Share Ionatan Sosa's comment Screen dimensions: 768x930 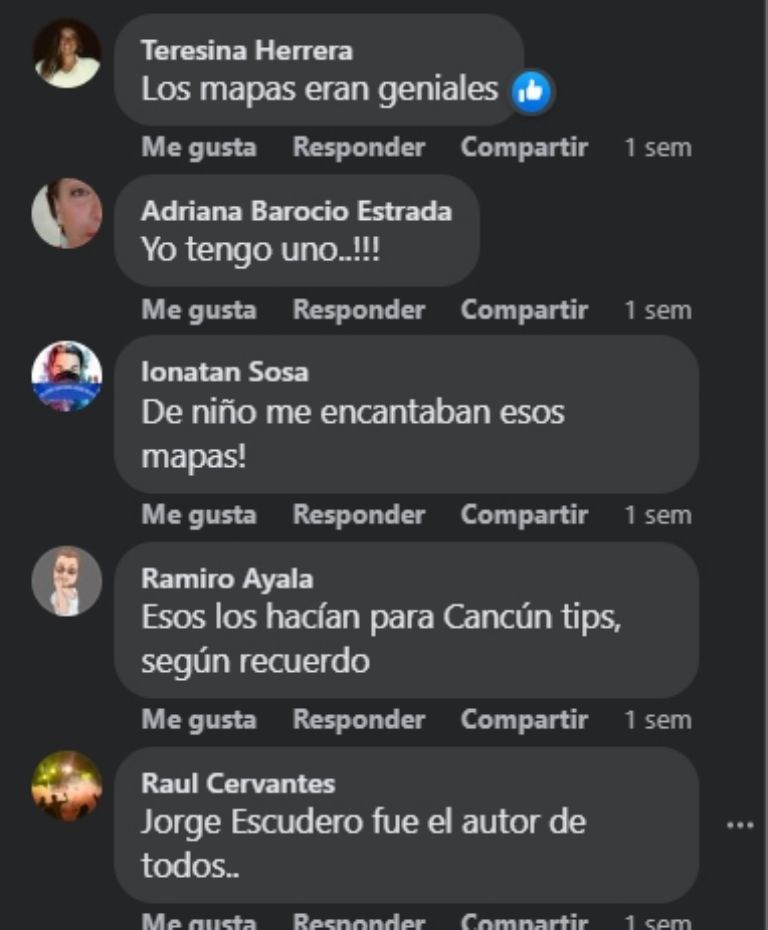coord(523,515)
